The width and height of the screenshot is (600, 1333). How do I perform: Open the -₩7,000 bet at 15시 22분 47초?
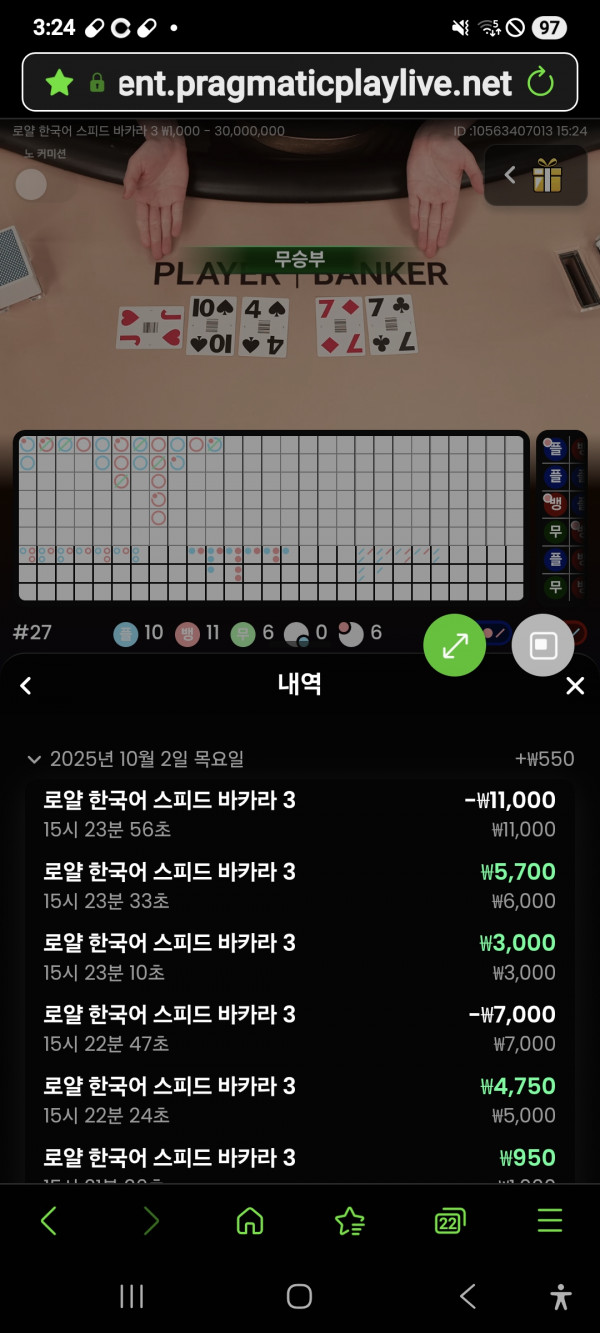coord(299,1029)
